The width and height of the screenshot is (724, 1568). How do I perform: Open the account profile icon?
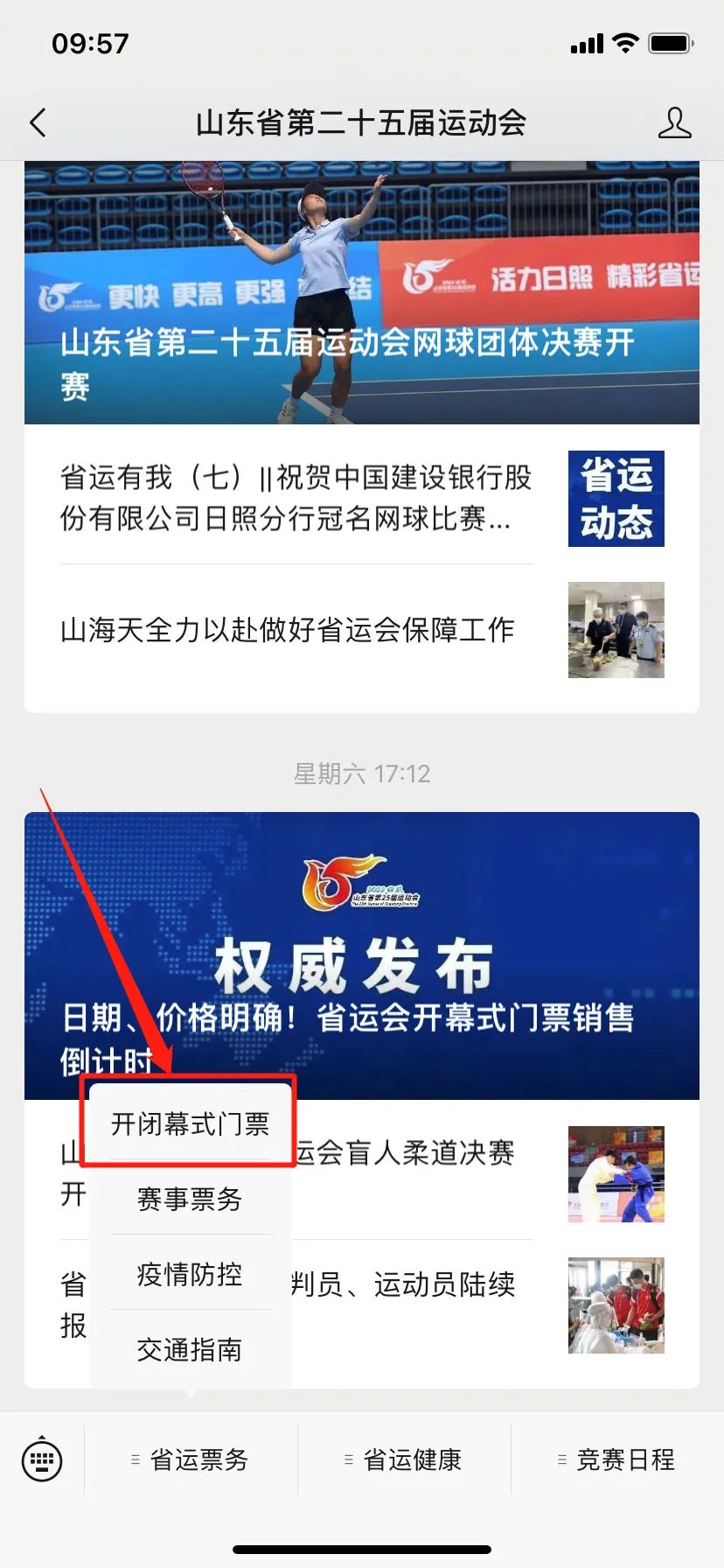674,123
